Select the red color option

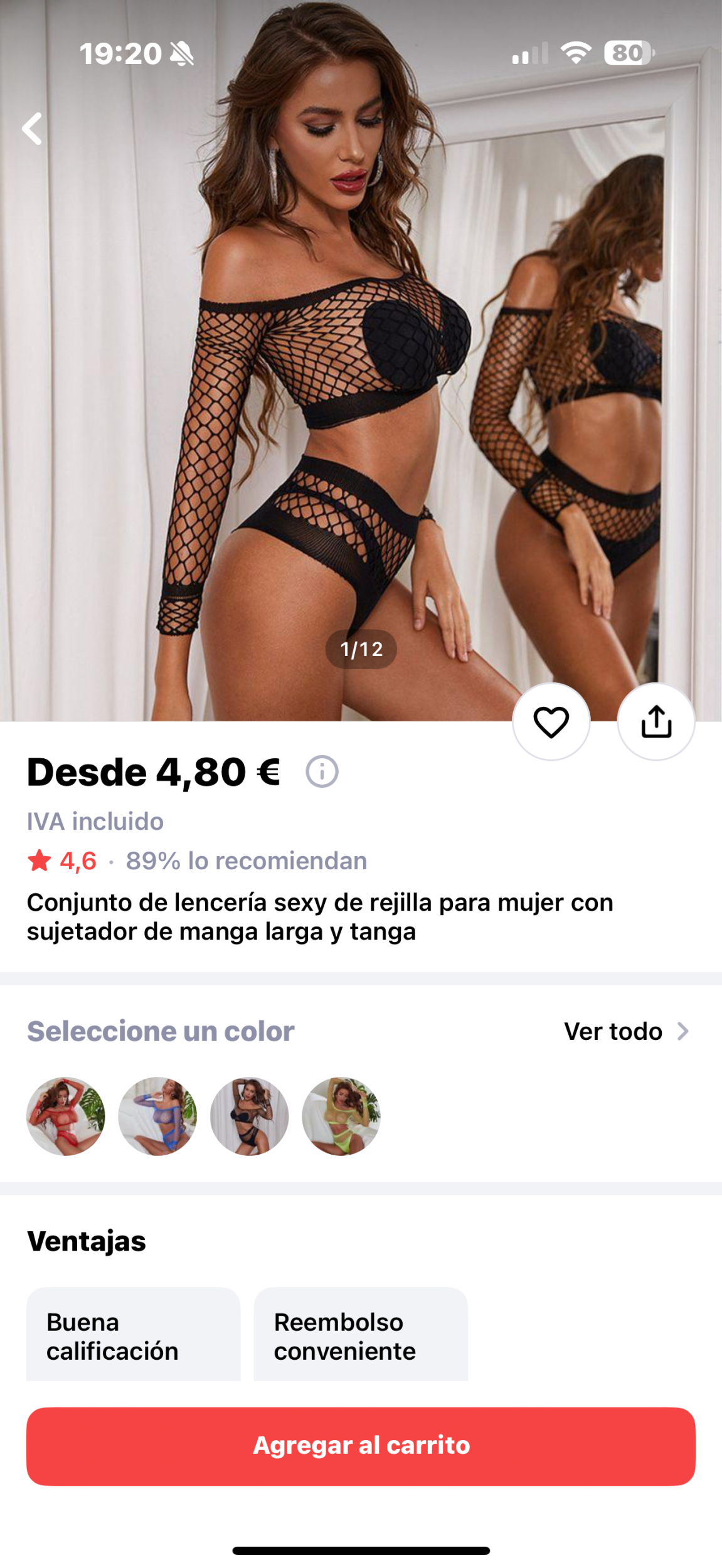(66, 1116)
